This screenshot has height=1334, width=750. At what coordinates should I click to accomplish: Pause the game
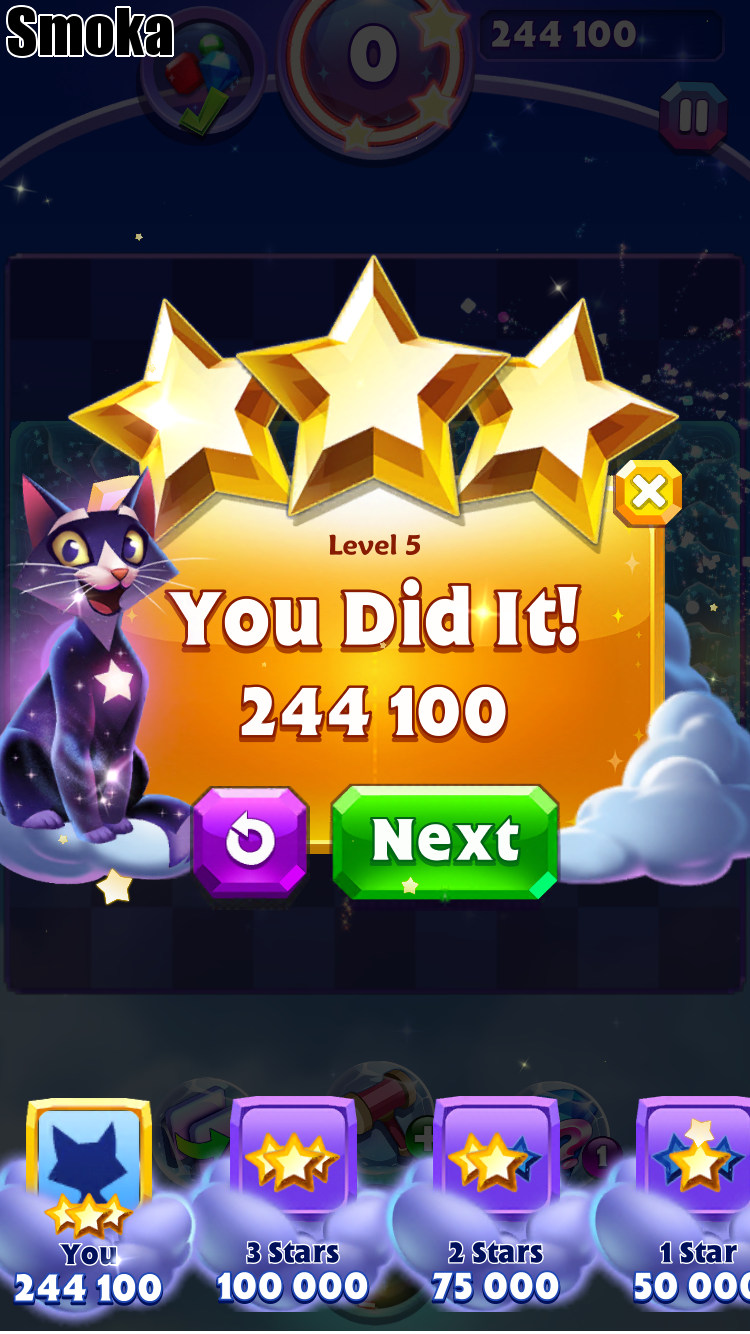click(693, 116)
